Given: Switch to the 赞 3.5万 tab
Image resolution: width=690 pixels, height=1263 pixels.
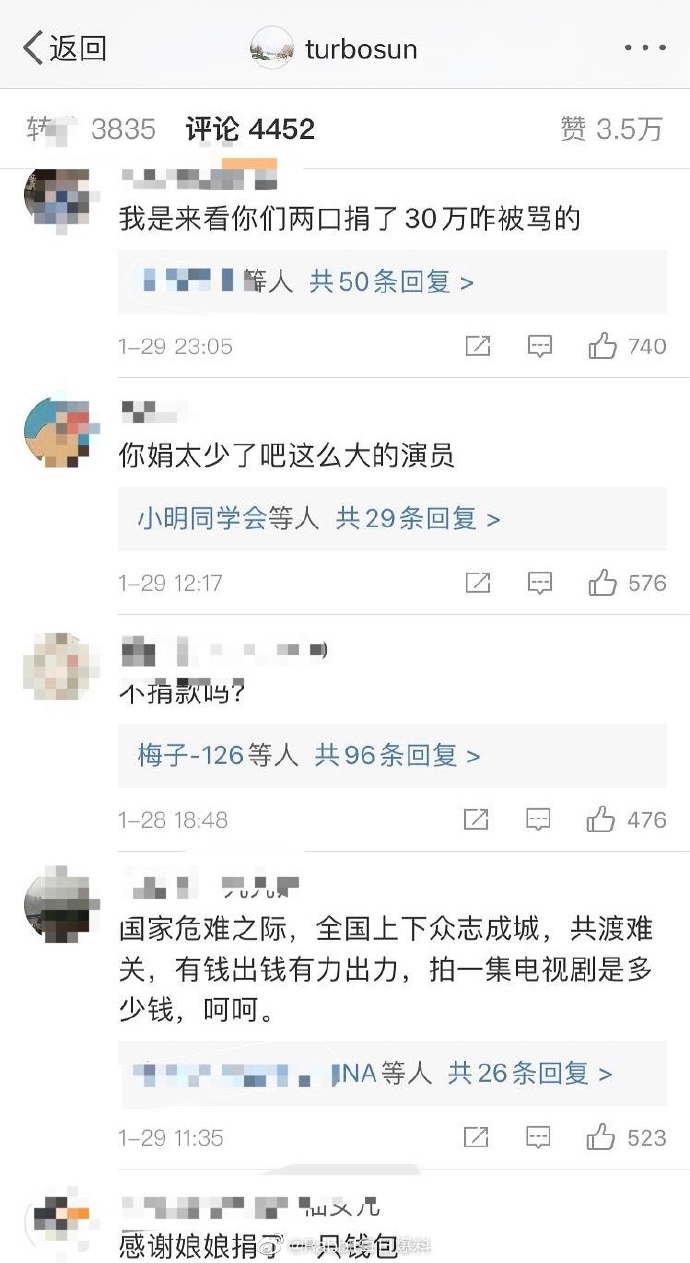Looking at the screenshot, I should point(611,129).
